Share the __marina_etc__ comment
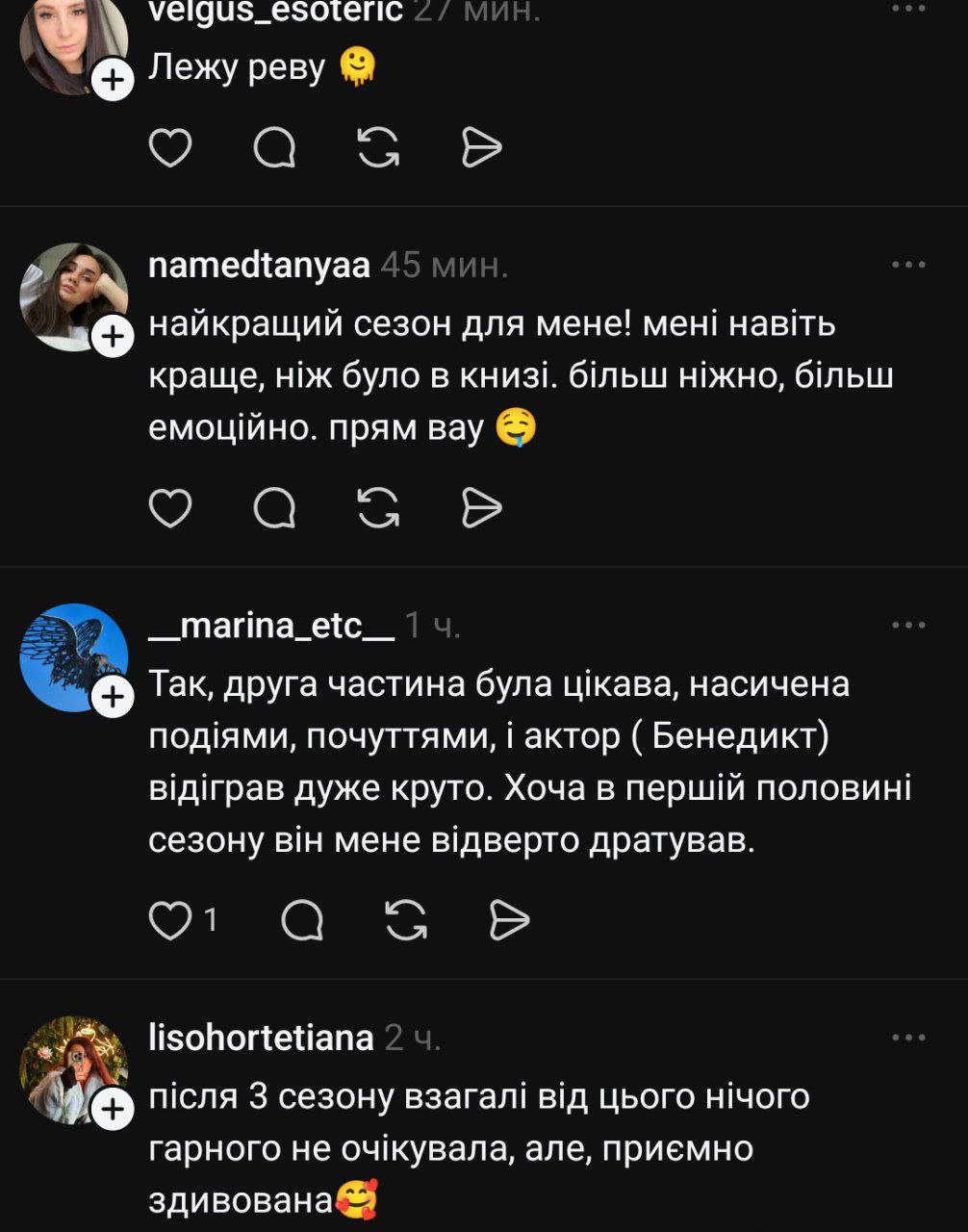Screen dimensions: 968x1232 (509, 920)
